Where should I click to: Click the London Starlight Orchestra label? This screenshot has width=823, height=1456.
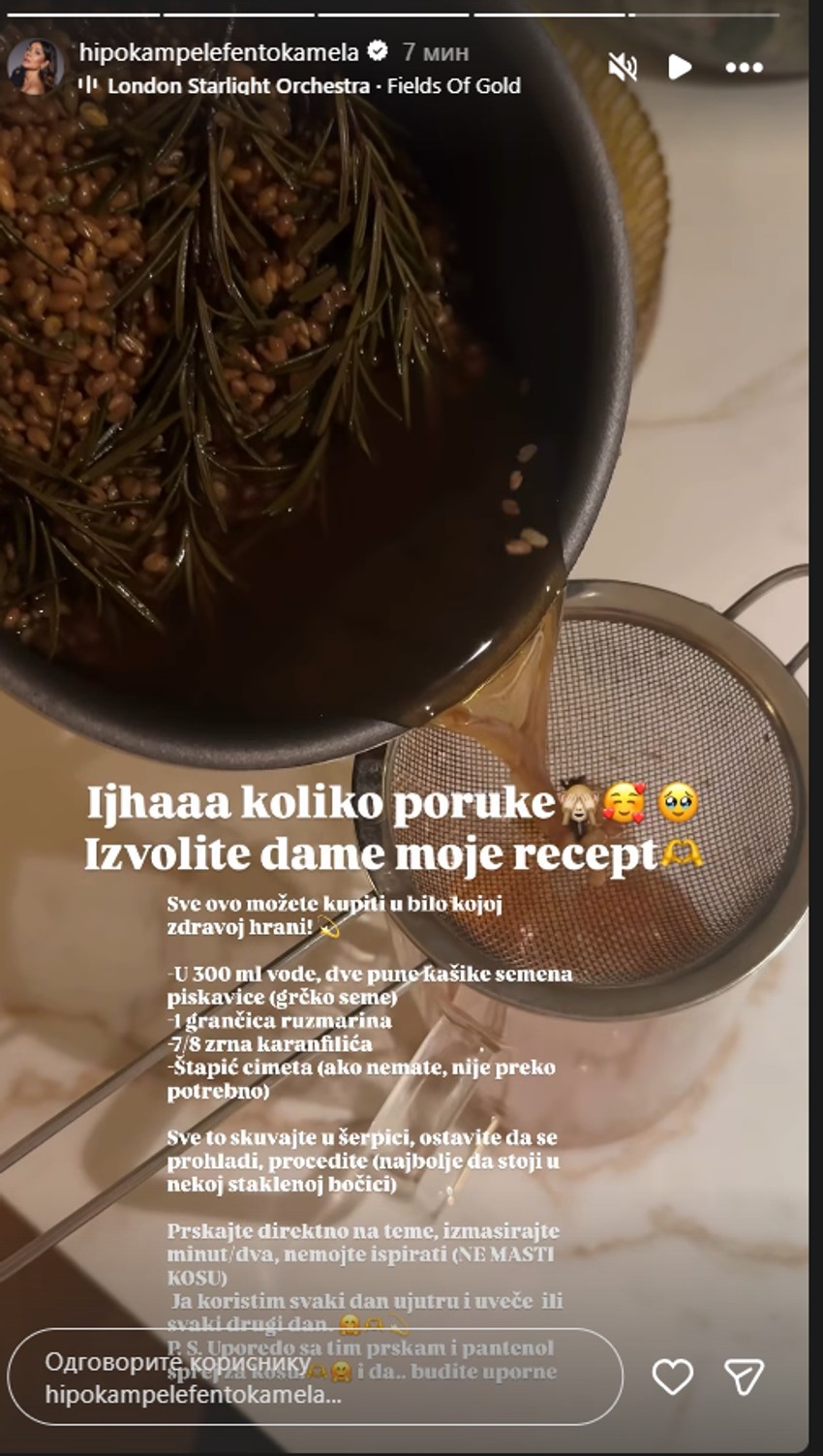tap(242, 86)
